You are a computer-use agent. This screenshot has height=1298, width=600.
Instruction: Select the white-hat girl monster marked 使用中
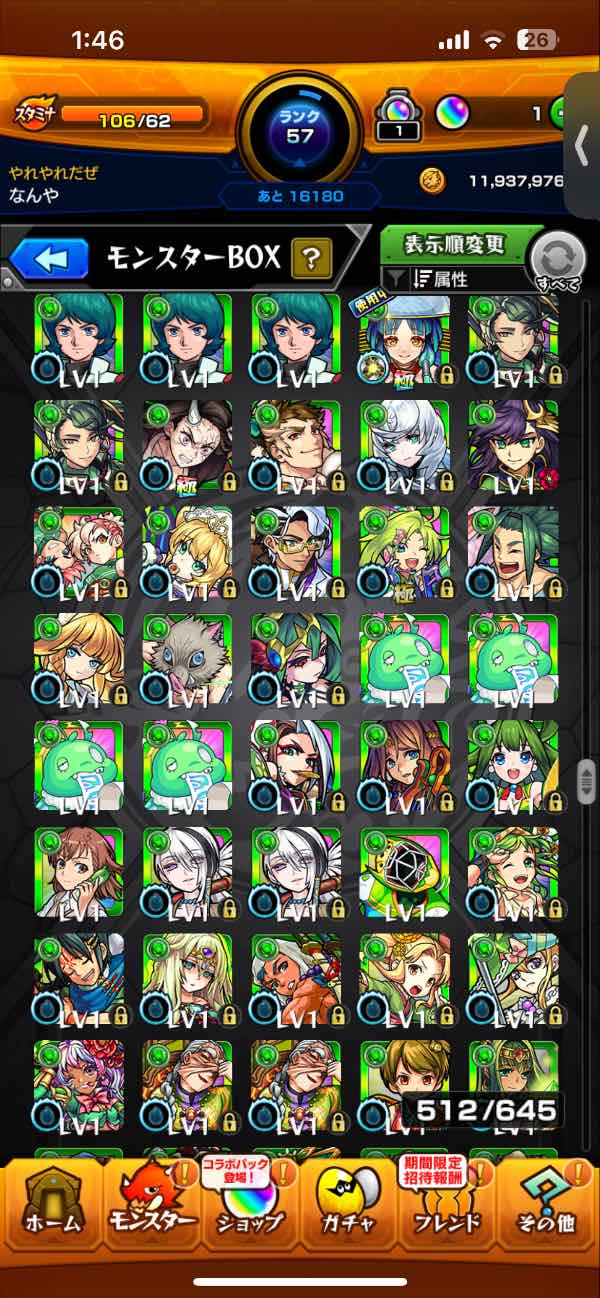pyautogui.click(x=404, y=337)
